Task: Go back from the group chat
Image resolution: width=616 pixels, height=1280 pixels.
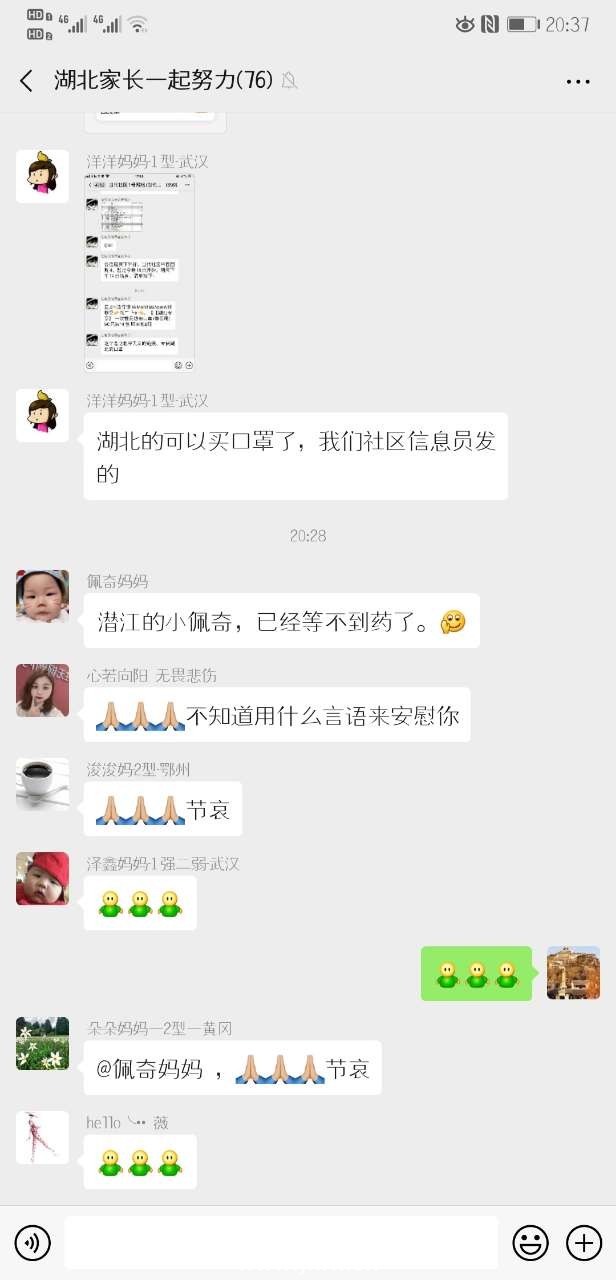Action: click(27, 81)
